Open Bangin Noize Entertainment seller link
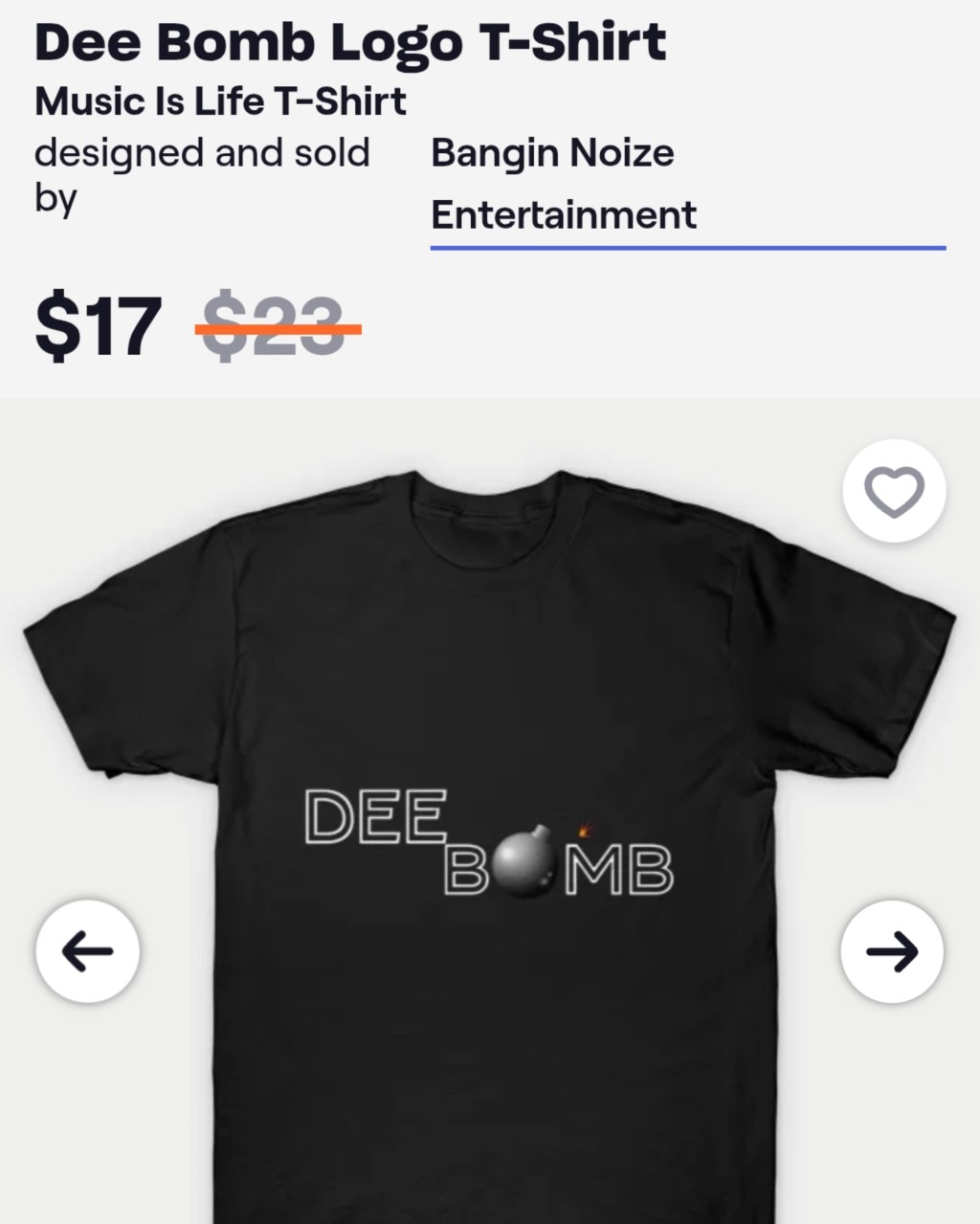 point(563,184)
